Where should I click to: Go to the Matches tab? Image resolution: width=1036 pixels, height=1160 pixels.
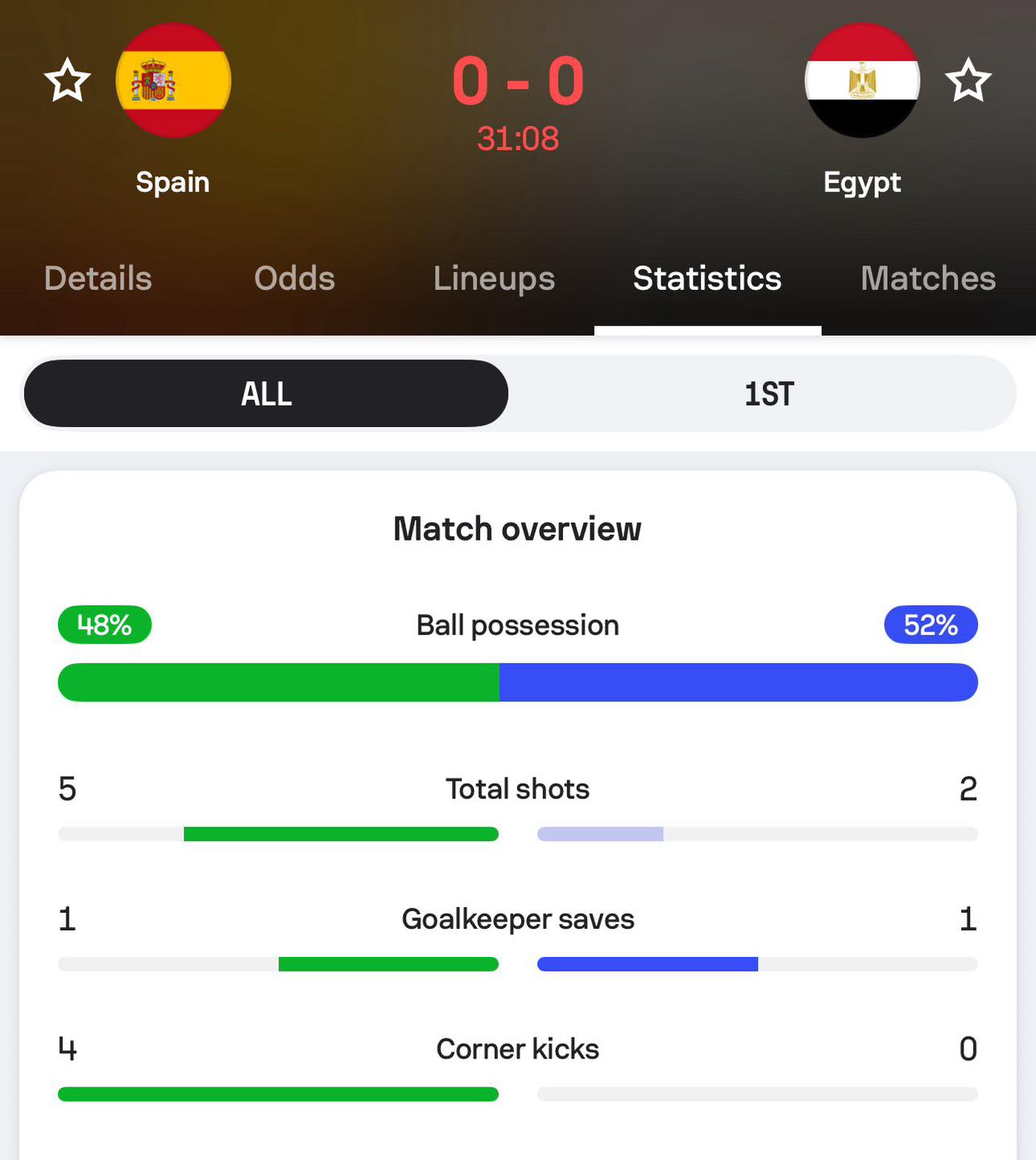927,279
